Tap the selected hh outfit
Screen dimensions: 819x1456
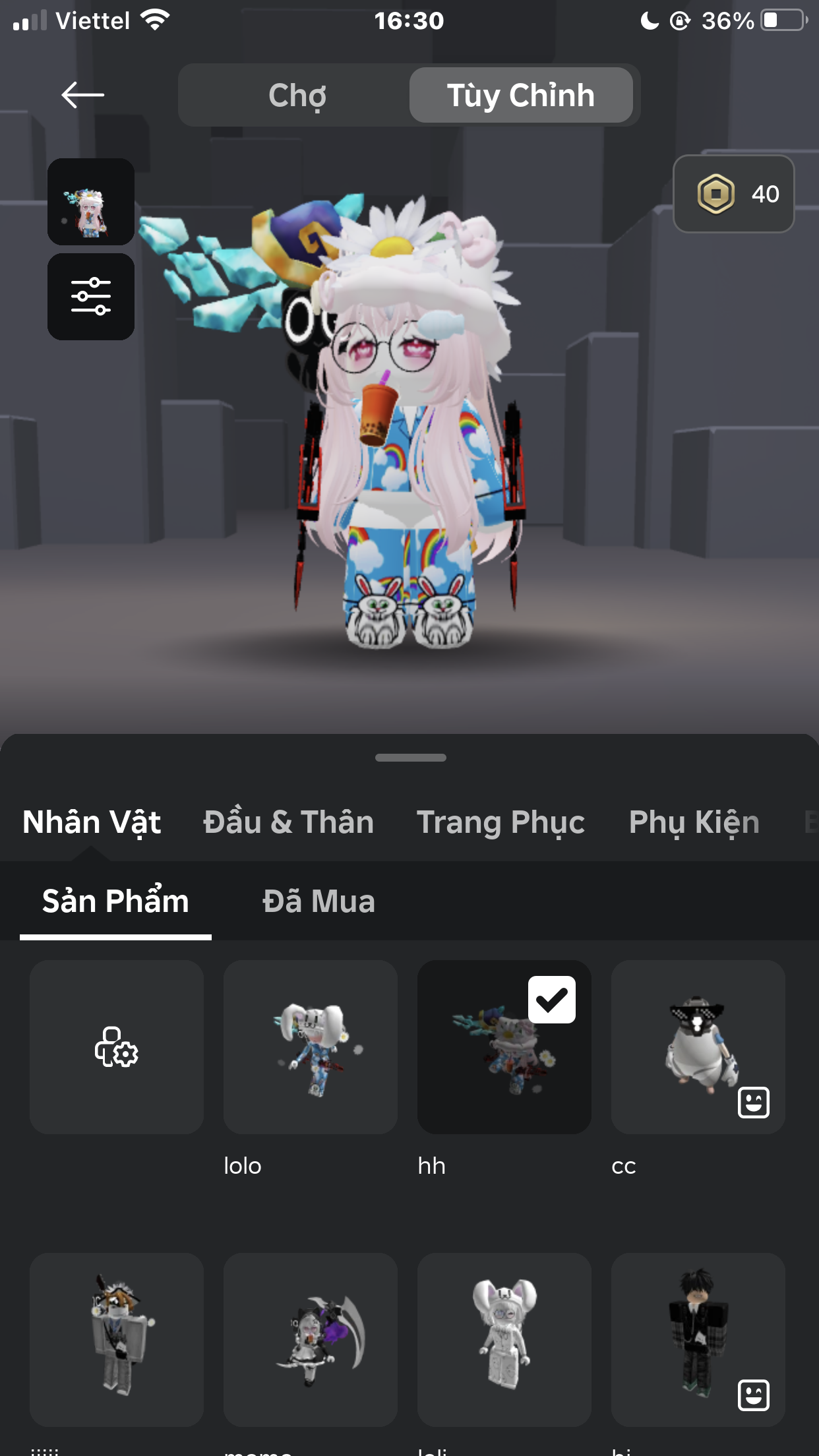[504, 1047]
